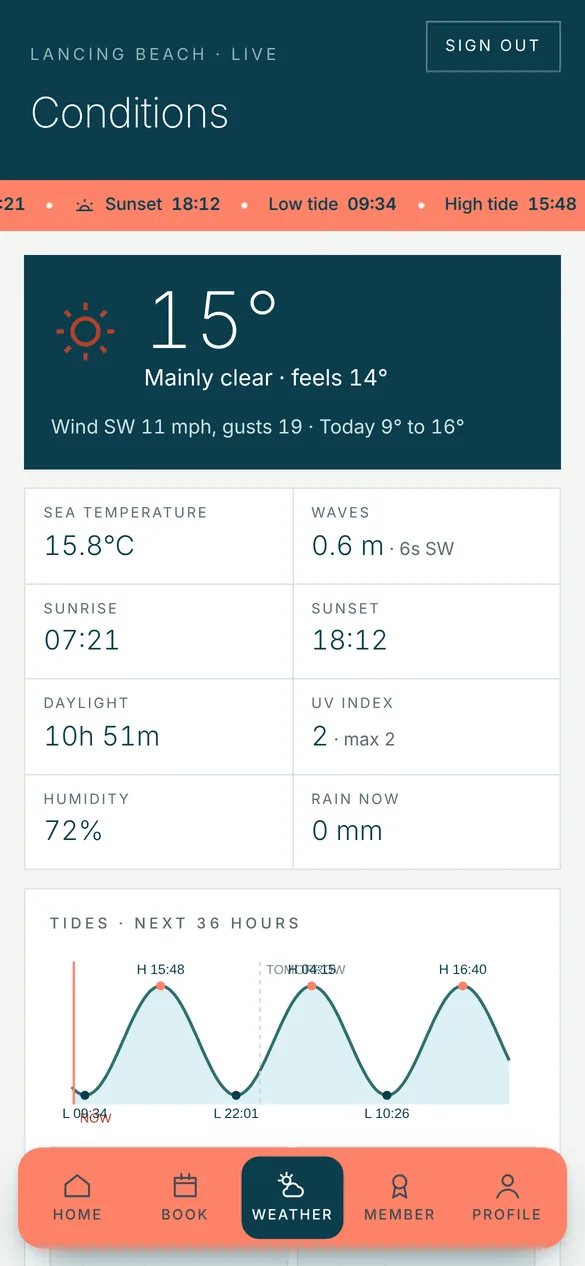The width and height of the screenshot is (585, 1266).
Task: Switch to the Member tab
Action: (x=399, y=1198)
